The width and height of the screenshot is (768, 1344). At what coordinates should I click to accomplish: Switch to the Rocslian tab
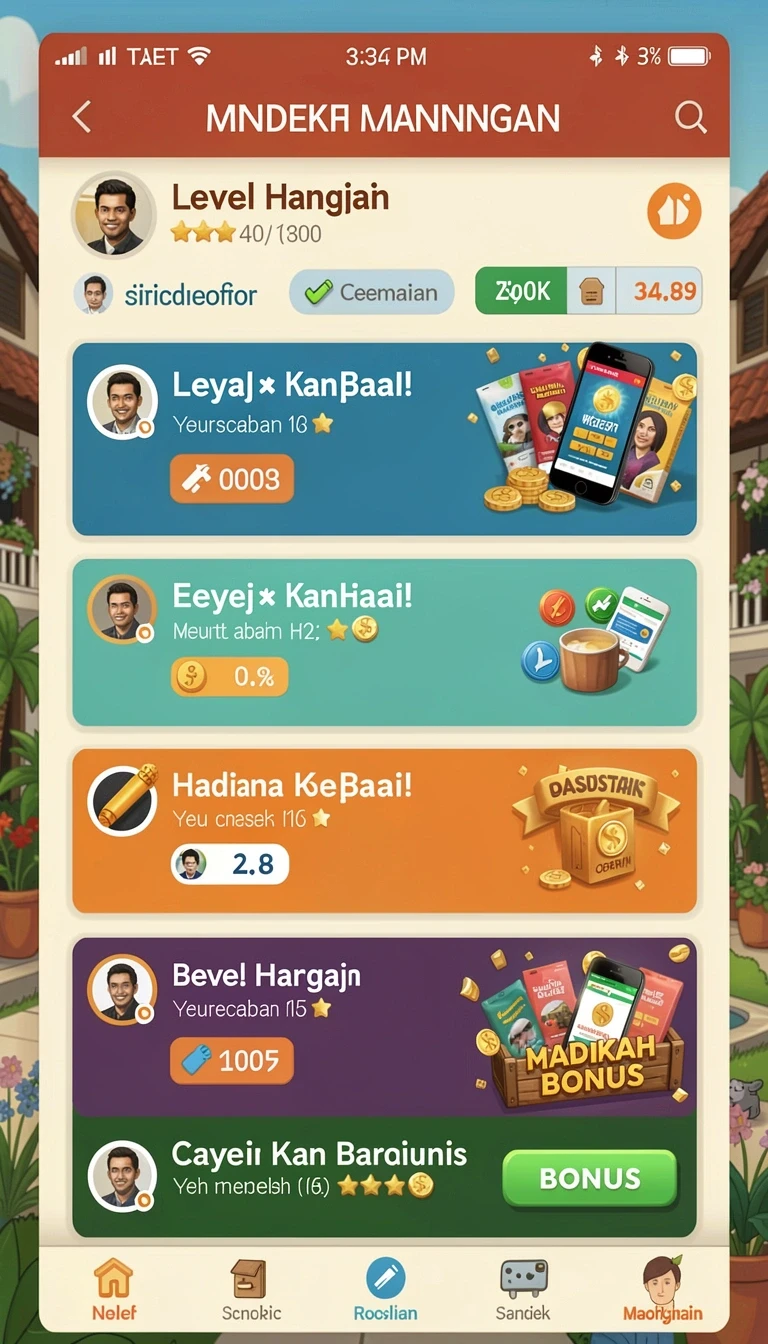pos(385,1291)
